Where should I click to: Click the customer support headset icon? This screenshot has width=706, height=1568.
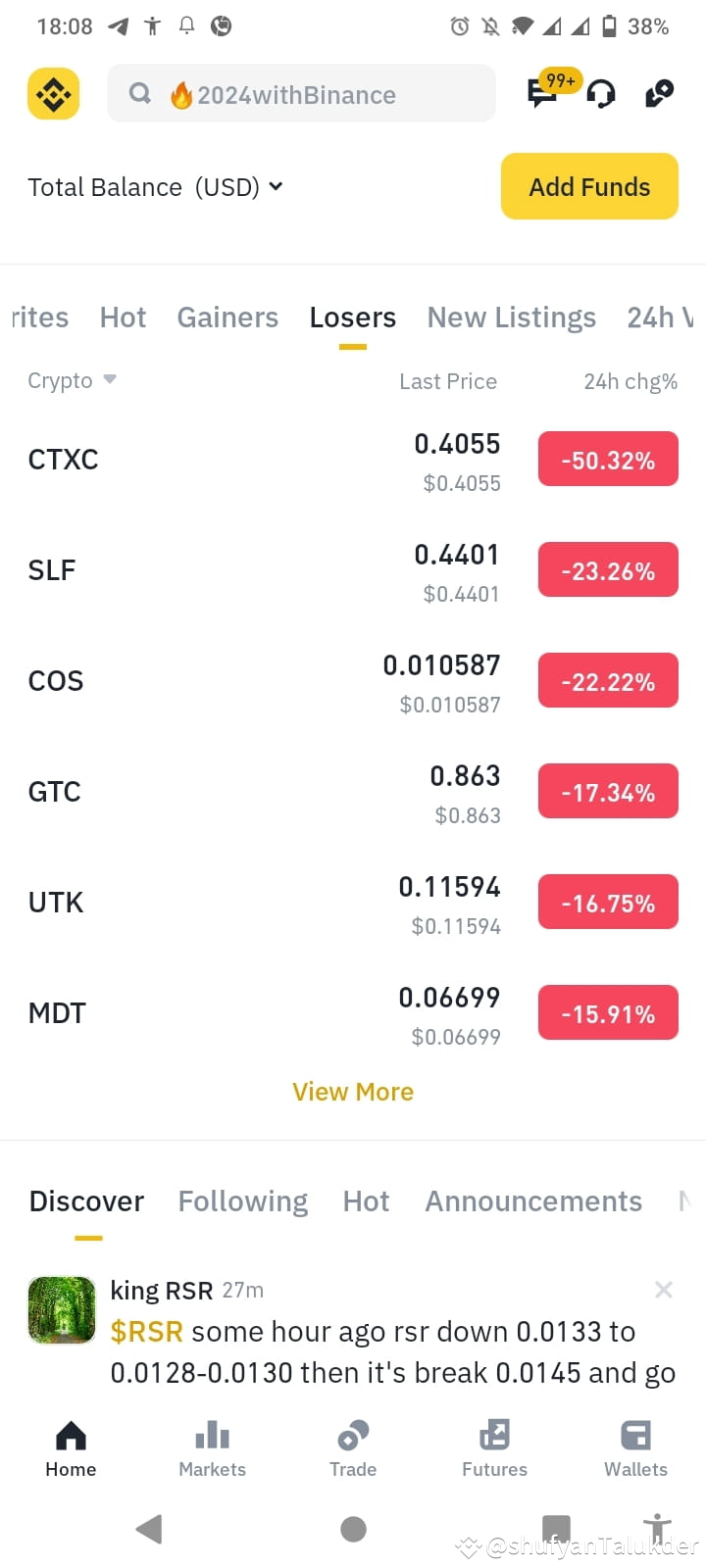point(600,93)
